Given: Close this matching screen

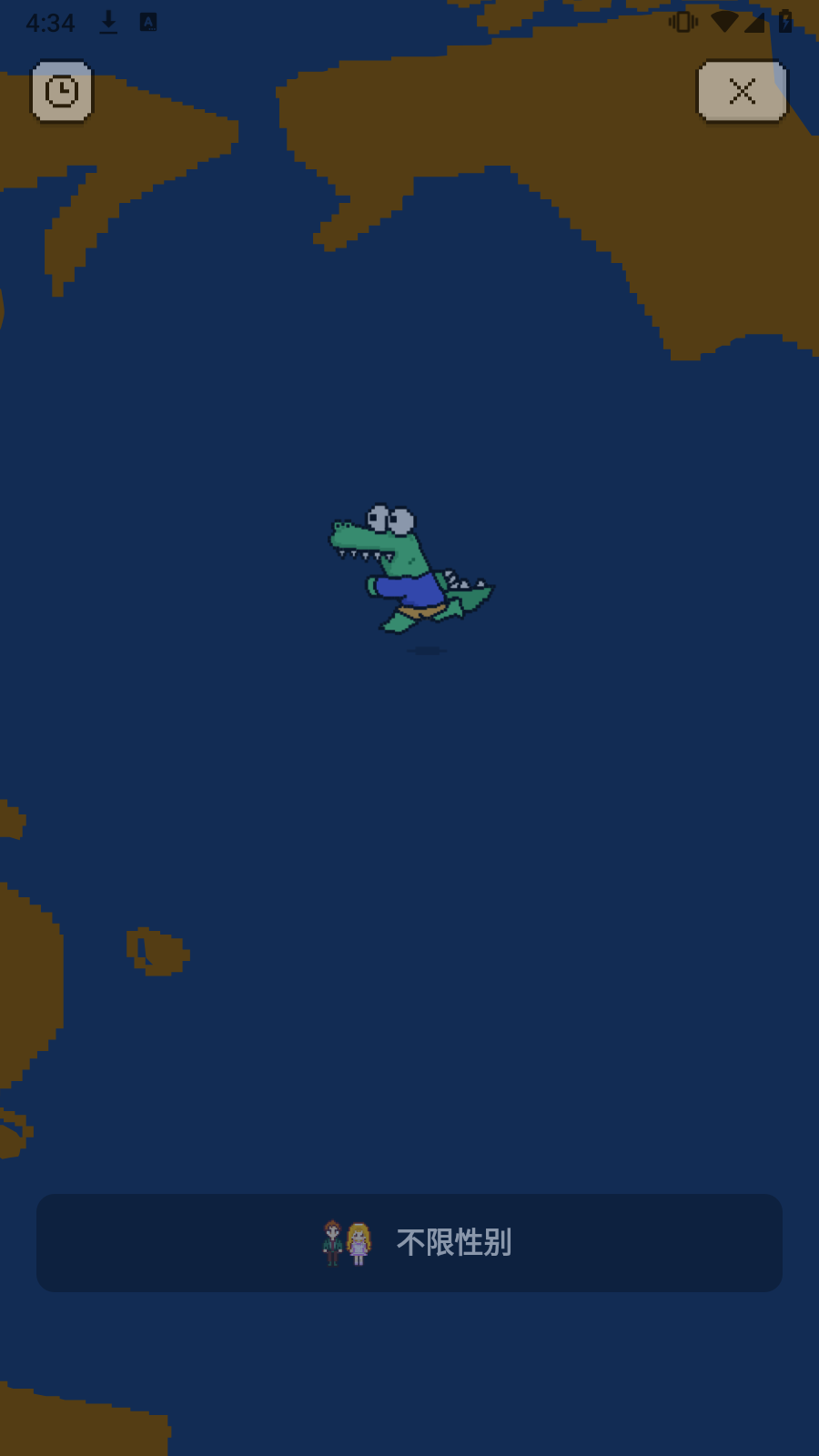Looking at the screenshot, I should pyautogui.click(x=742, y=91).
